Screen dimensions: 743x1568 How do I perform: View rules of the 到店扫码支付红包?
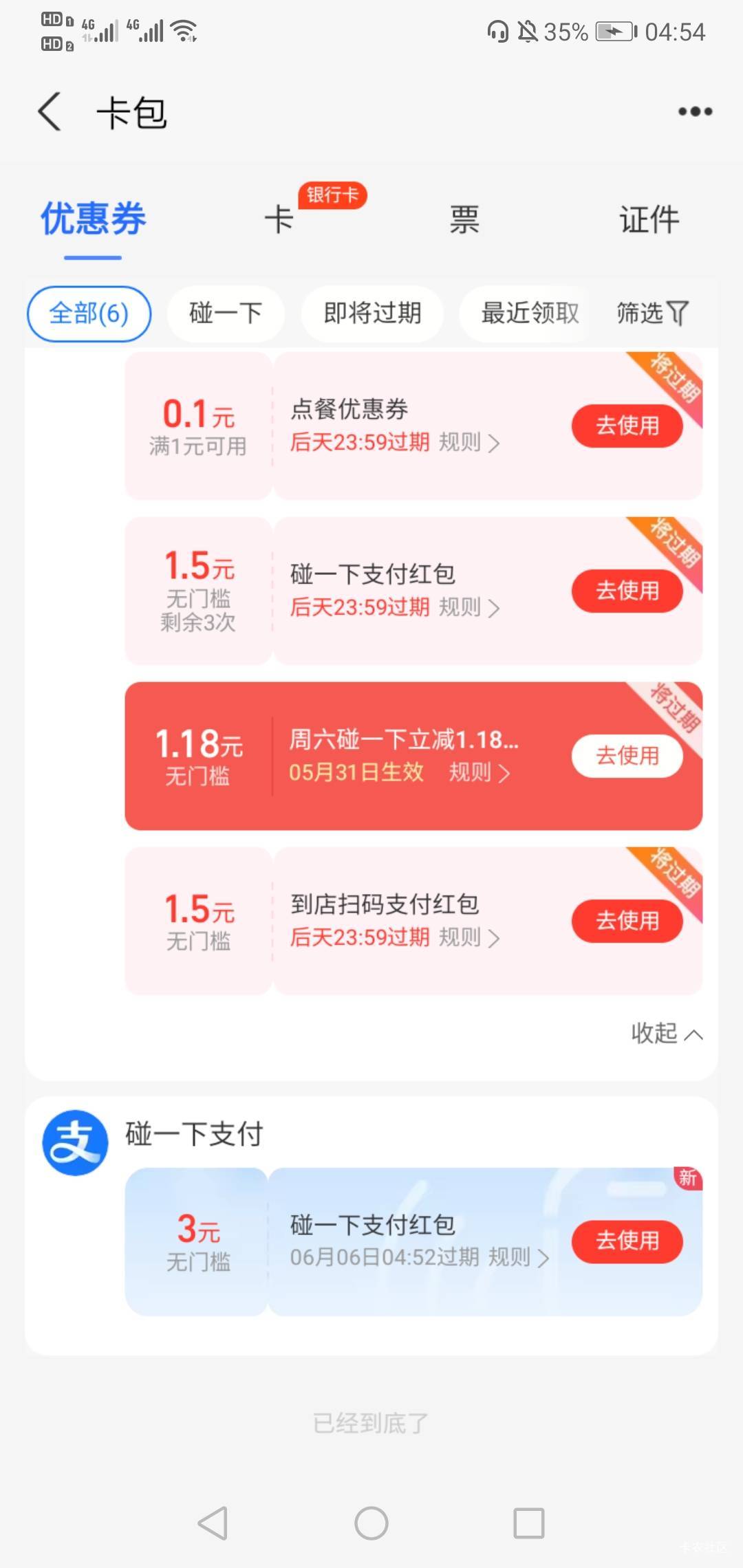469,937
